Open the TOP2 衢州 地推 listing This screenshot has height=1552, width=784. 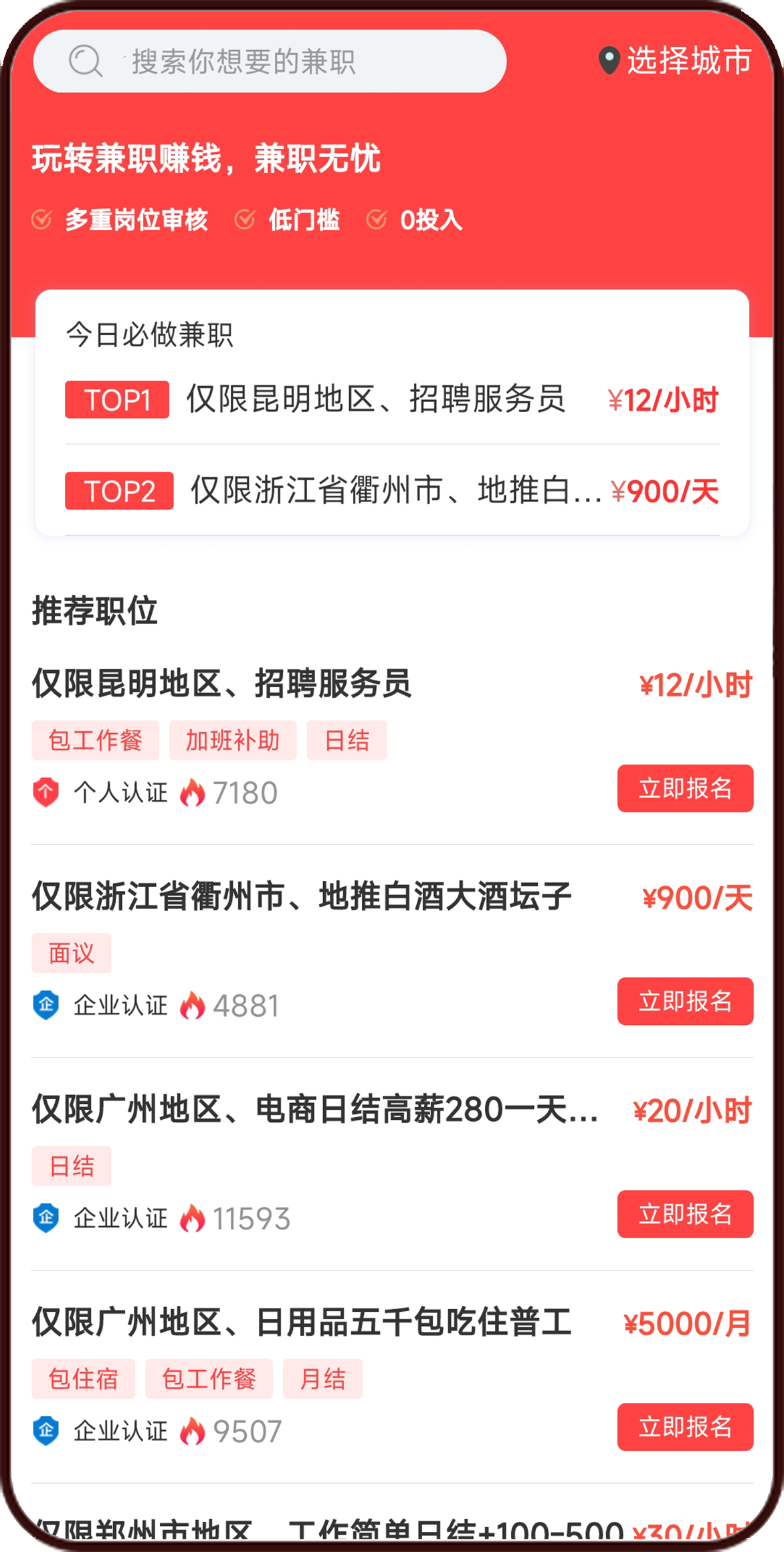tap(392, 490)
